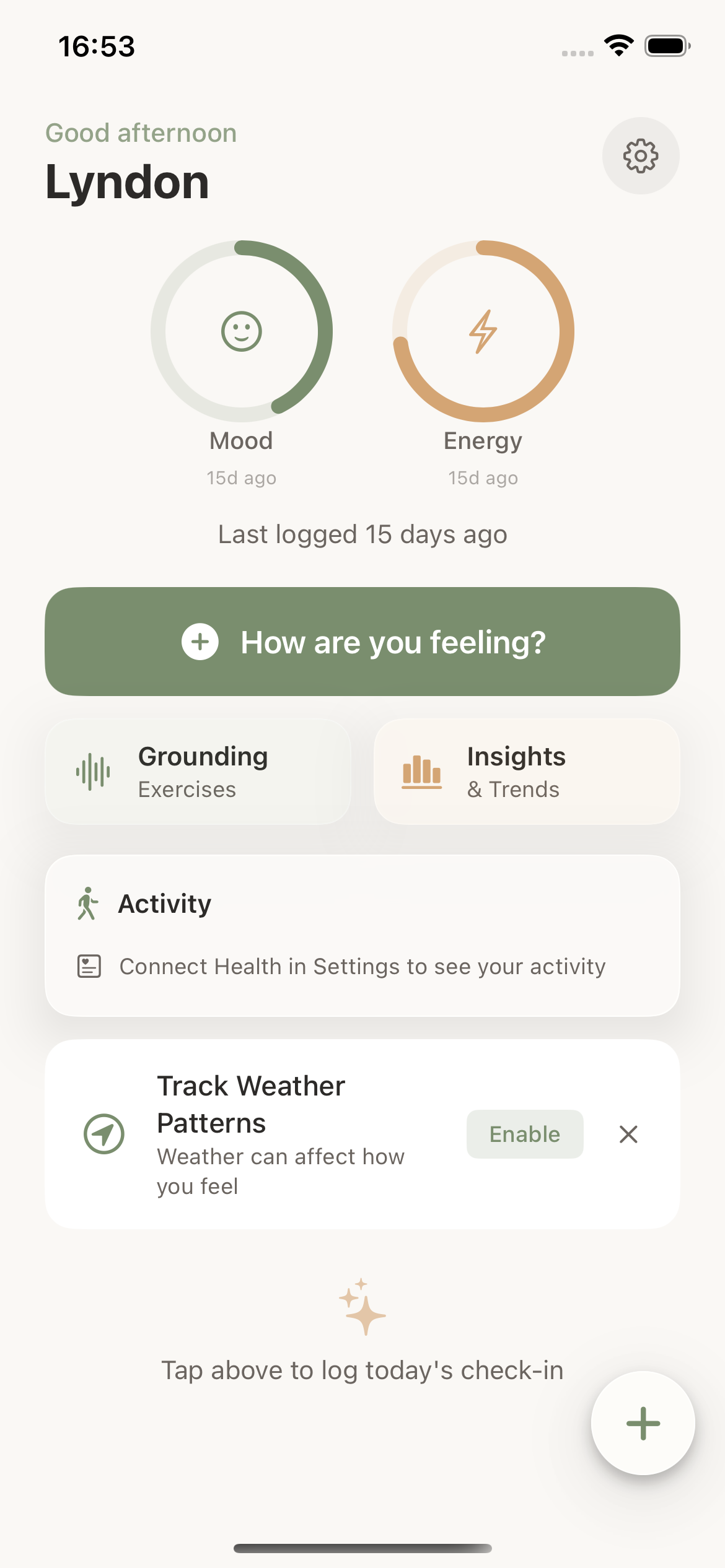Enable weather pattern tracking
This screenshot has height=1568, width=725.
point(524,1134)
